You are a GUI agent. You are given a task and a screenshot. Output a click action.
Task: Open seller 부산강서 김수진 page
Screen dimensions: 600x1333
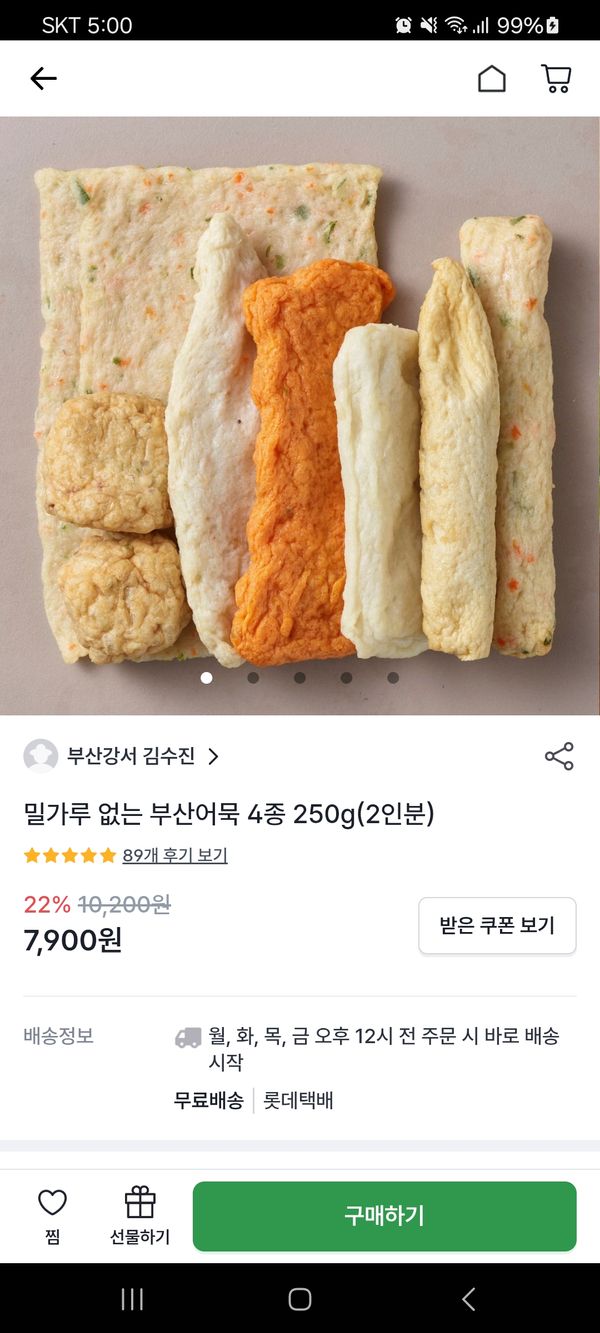(x=131, y=756)
